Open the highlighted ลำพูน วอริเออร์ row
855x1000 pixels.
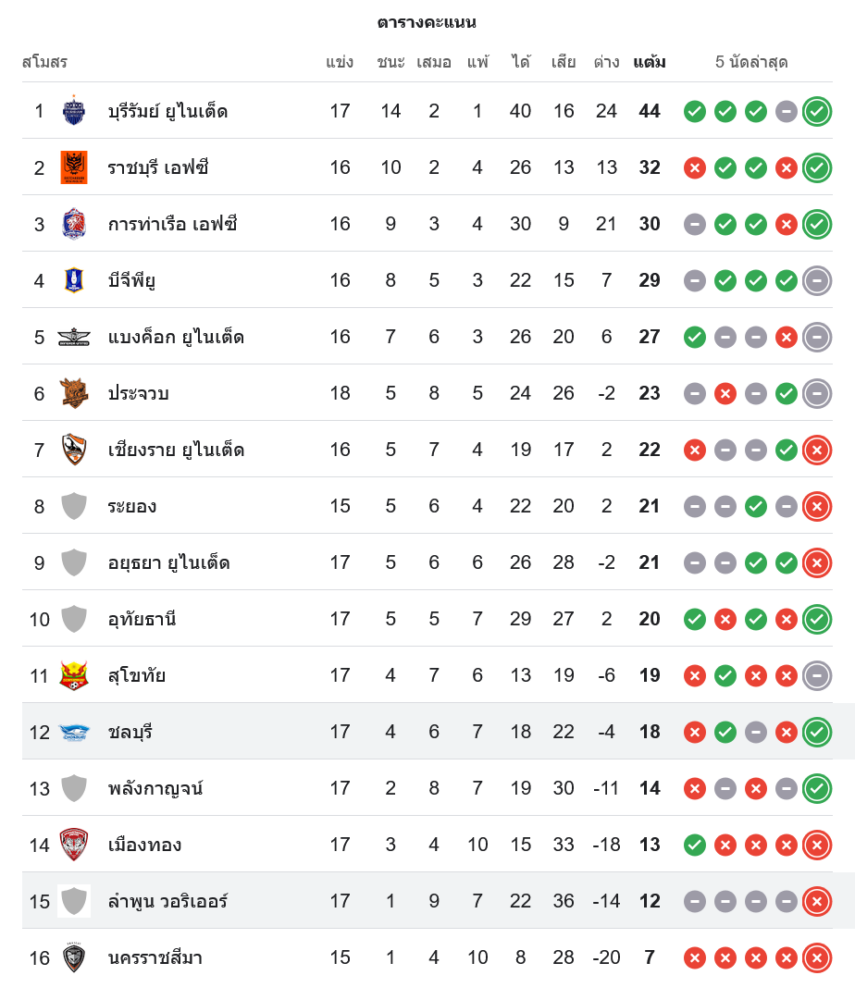pos(168,902)
